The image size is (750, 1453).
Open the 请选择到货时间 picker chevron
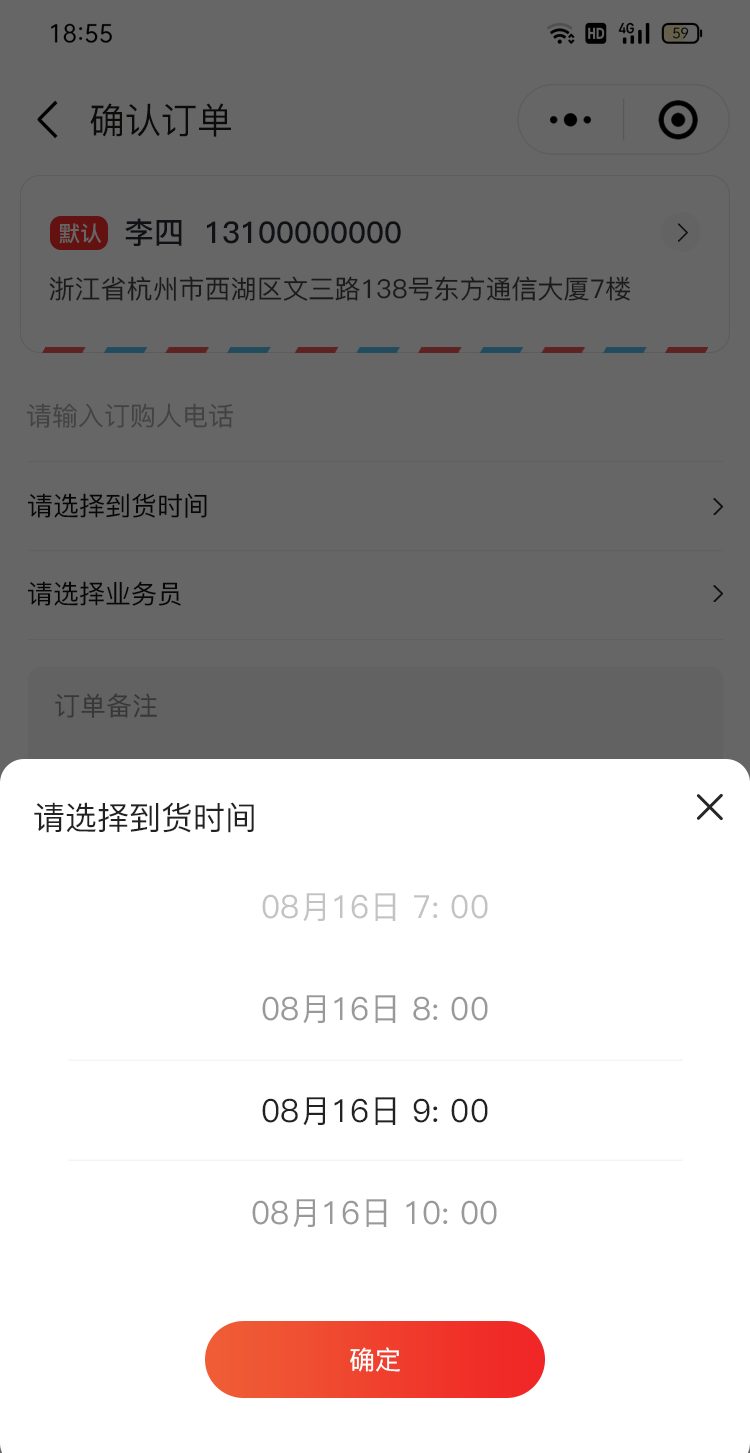[717, 507]
